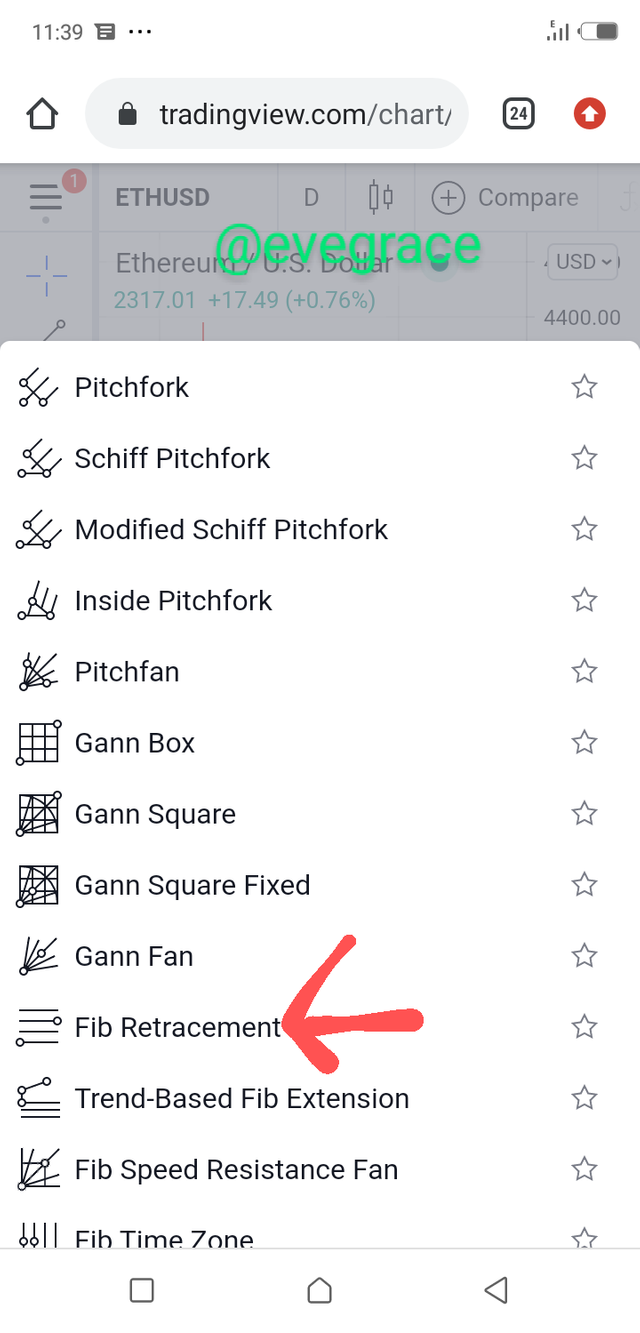Select Inside Pitchfork
Screen dimensions: 640x1333
pos(320,600)
